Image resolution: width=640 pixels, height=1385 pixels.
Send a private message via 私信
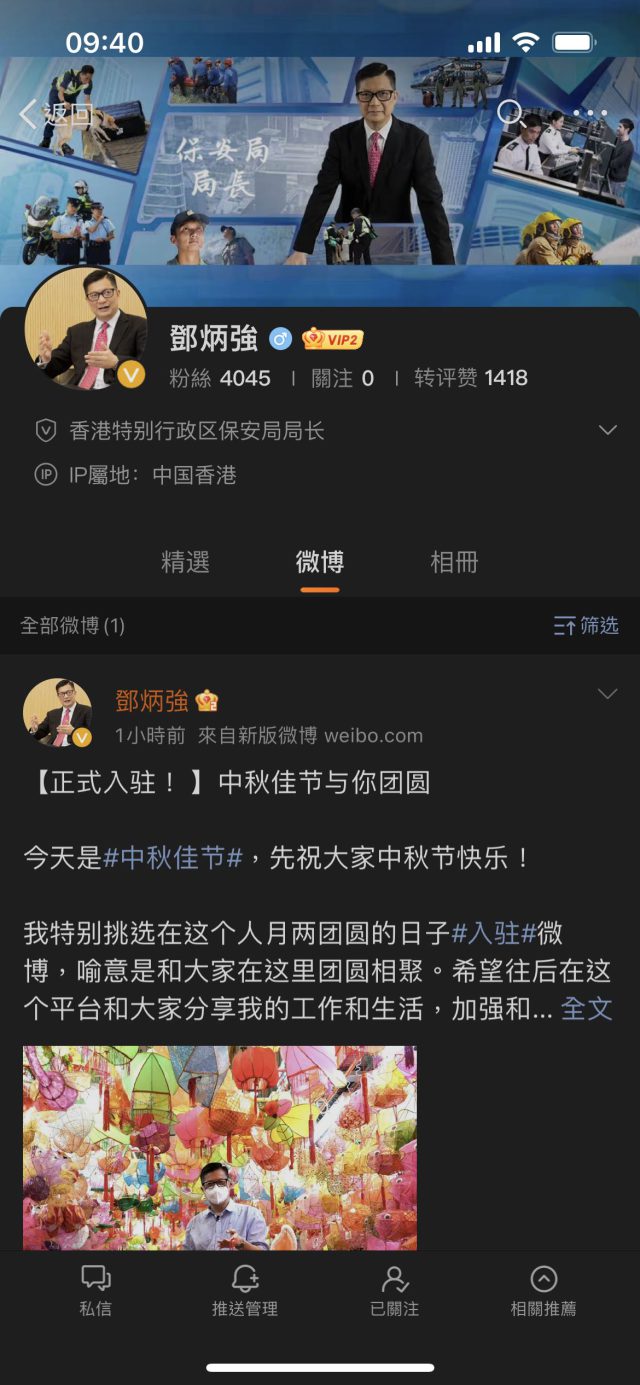[x=96, y=1290]
